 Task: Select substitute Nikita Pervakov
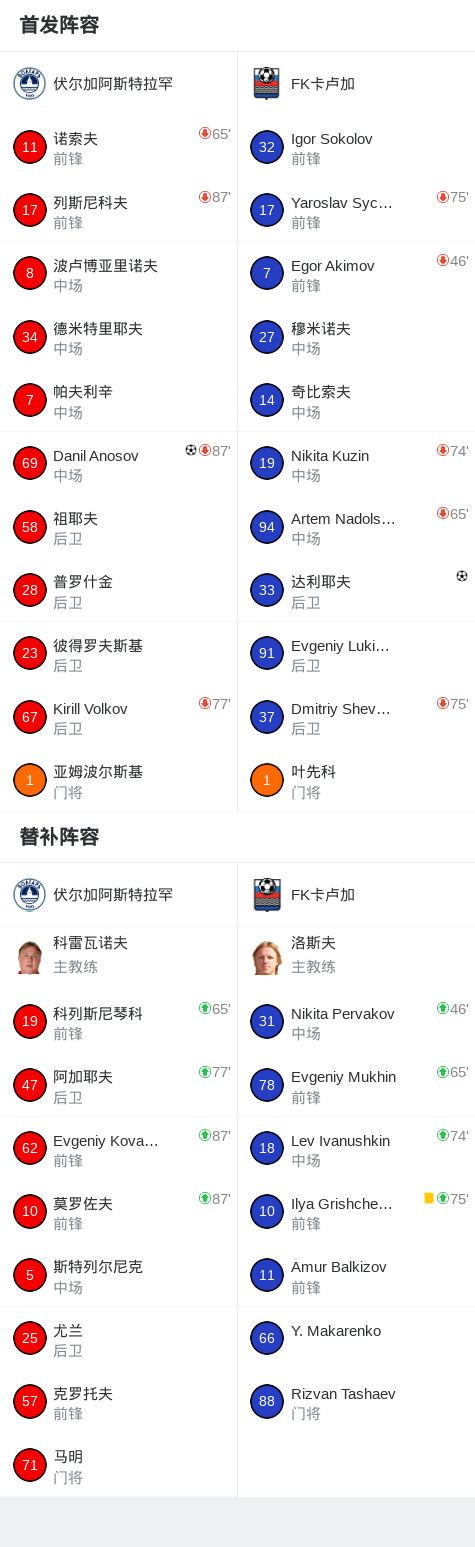[x=356, y=1022]
